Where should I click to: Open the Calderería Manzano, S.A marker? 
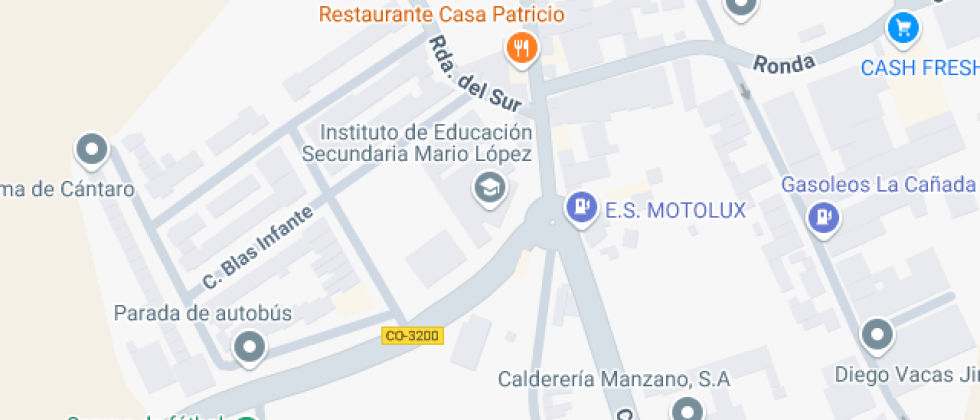coord(687,409)
